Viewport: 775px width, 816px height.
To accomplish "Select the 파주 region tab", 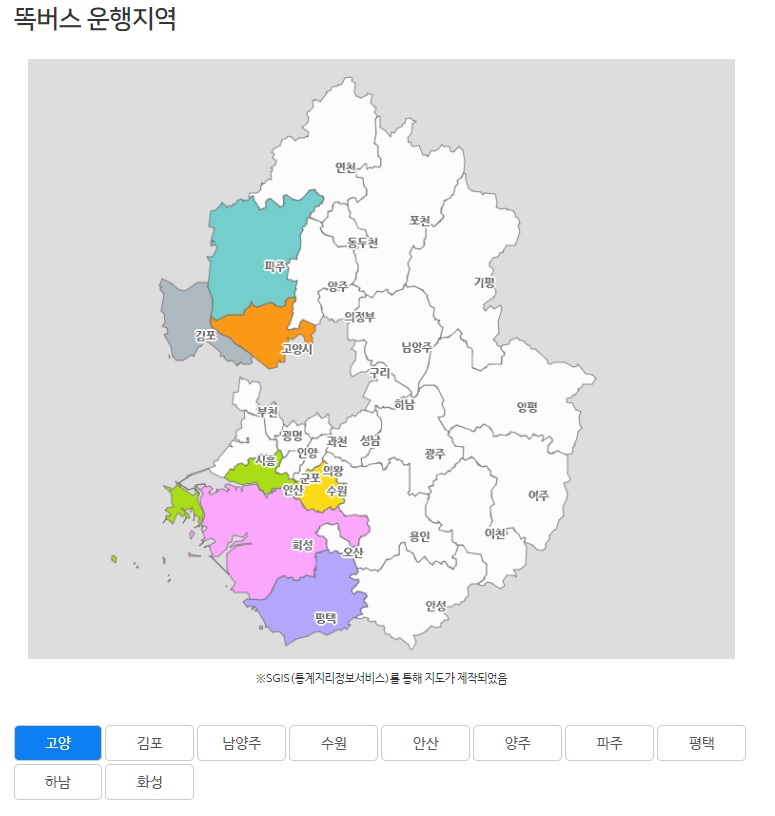I will pyautogui.click(x=610, y=743).
